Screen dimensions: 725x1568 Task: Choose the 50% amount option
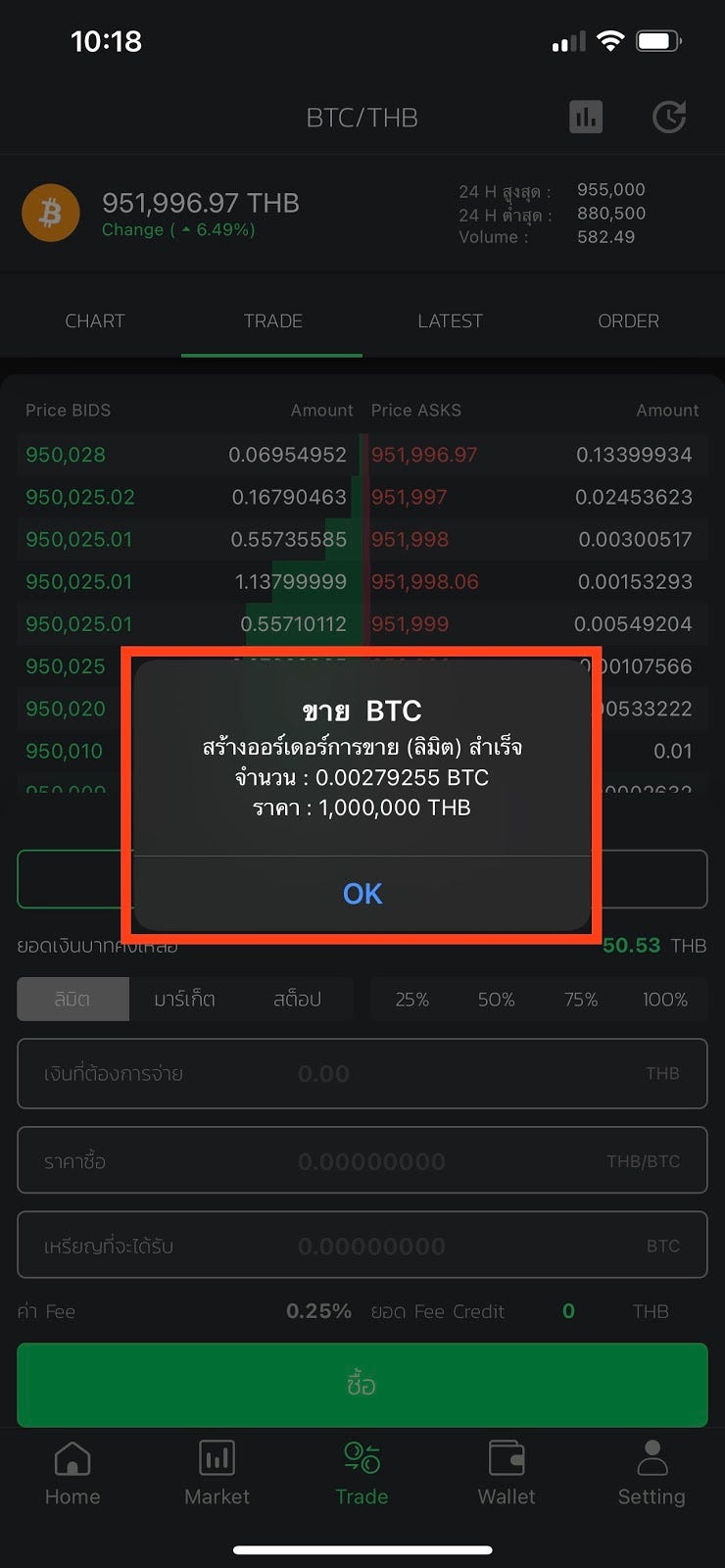click(x=496, y=999)
